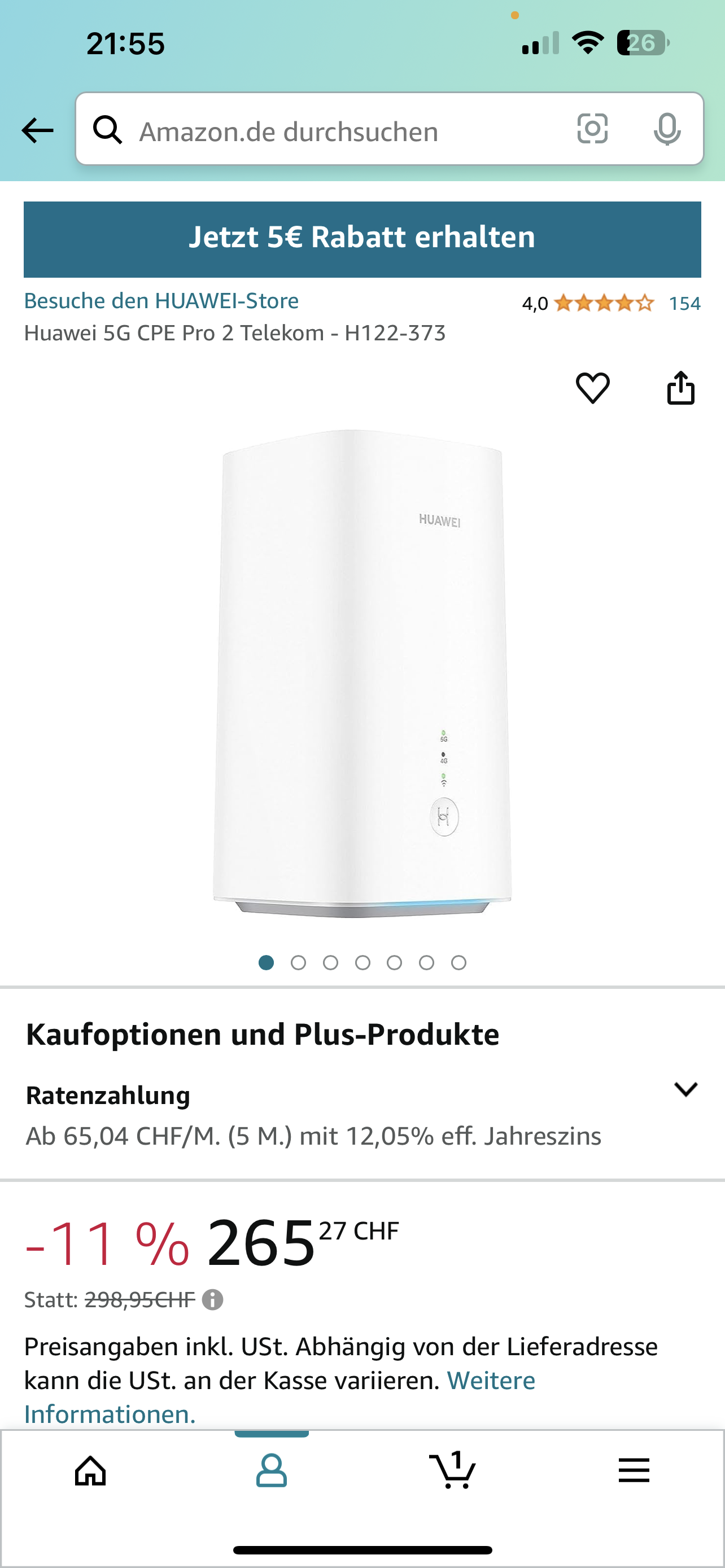
Task: Open the Huawei router product image
Action: (x=362, y=673)
